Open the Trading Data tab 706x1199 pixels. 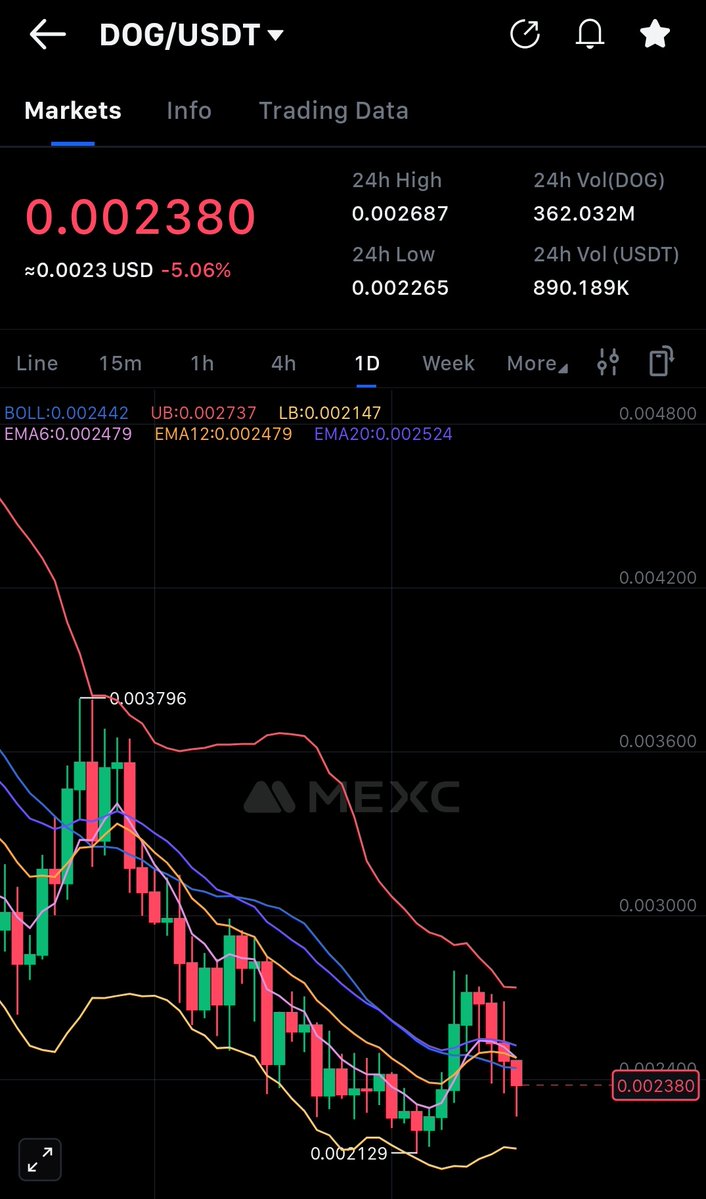(x=333, y=110)
